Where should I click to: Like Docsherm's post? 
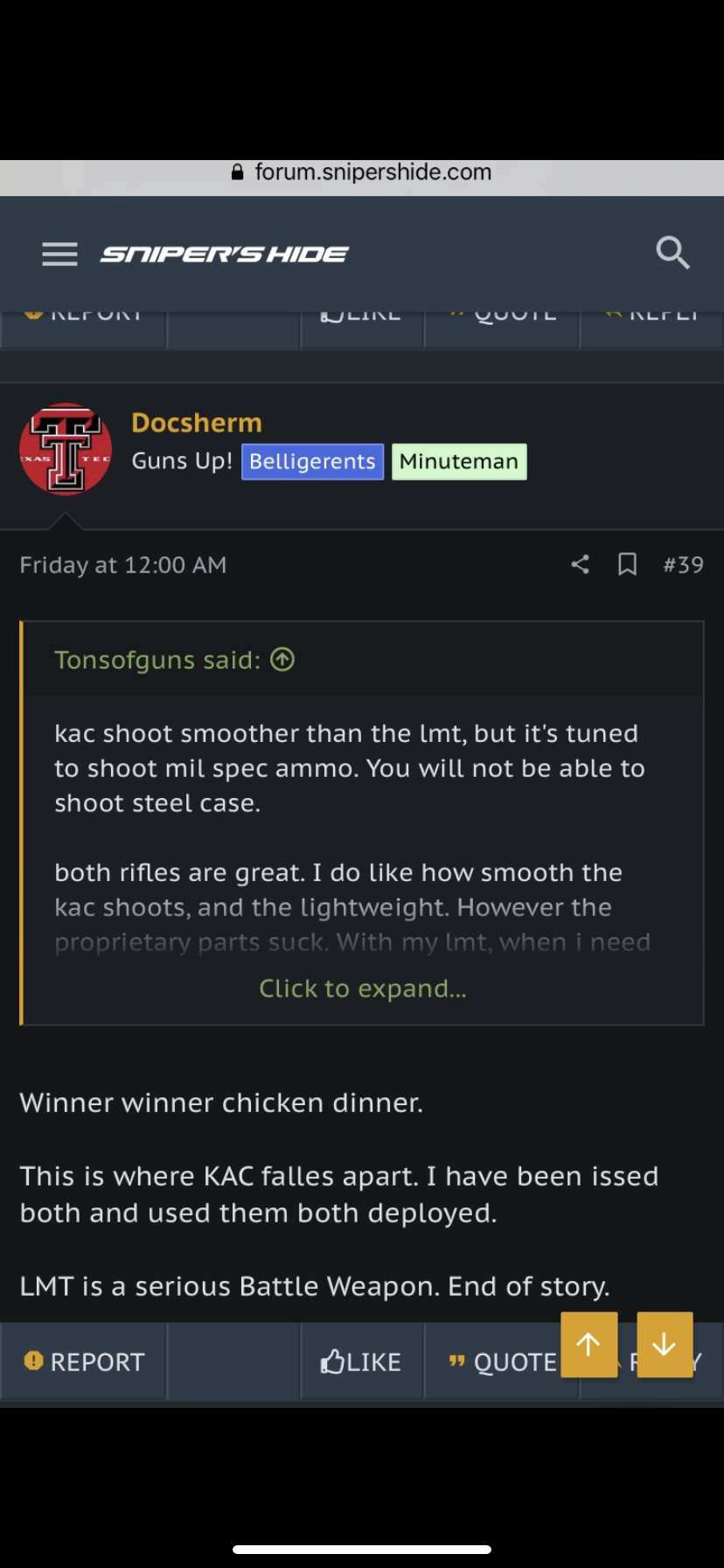coord(361,1361)
